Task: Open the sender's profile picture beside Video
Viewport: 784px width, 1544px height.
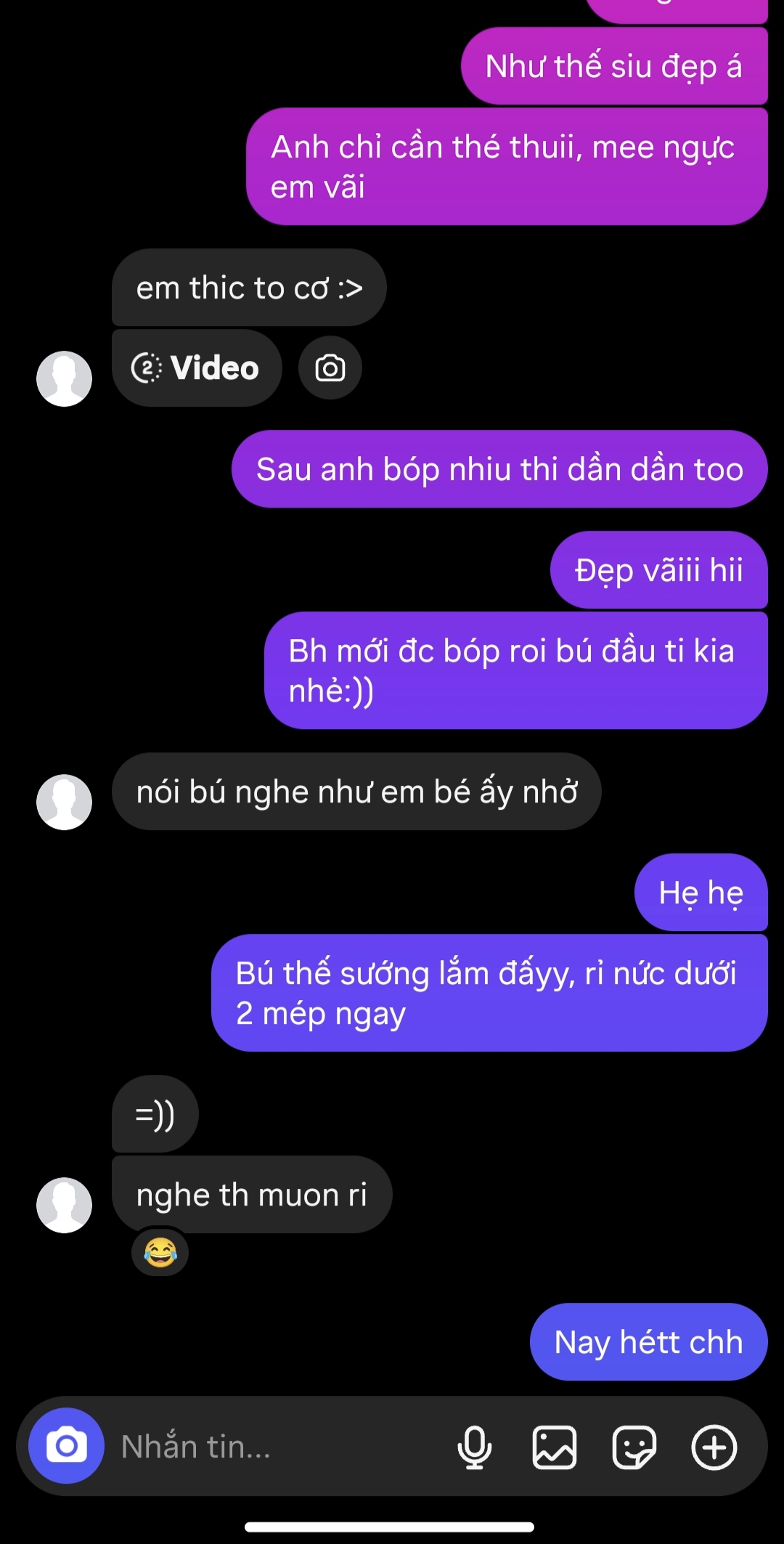Action: (x=65, y=379)
